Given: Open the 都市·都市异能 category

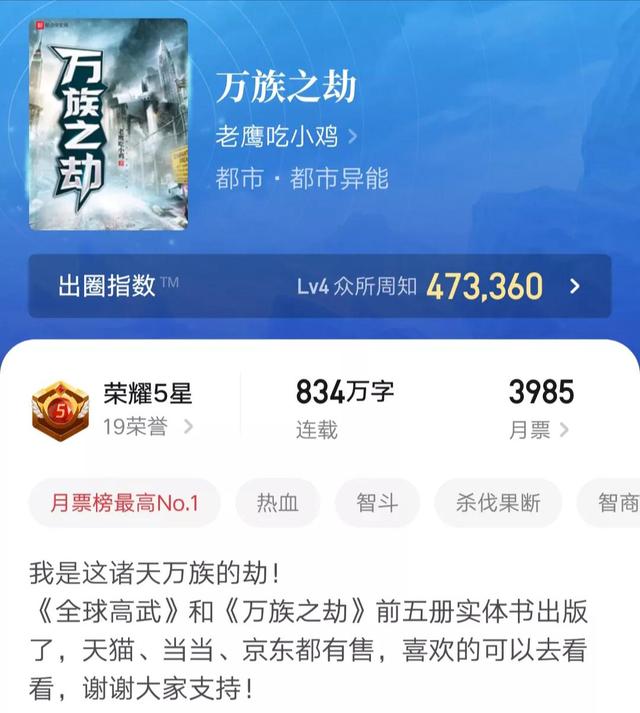Looking at the screenshot, I should [302, 177].
